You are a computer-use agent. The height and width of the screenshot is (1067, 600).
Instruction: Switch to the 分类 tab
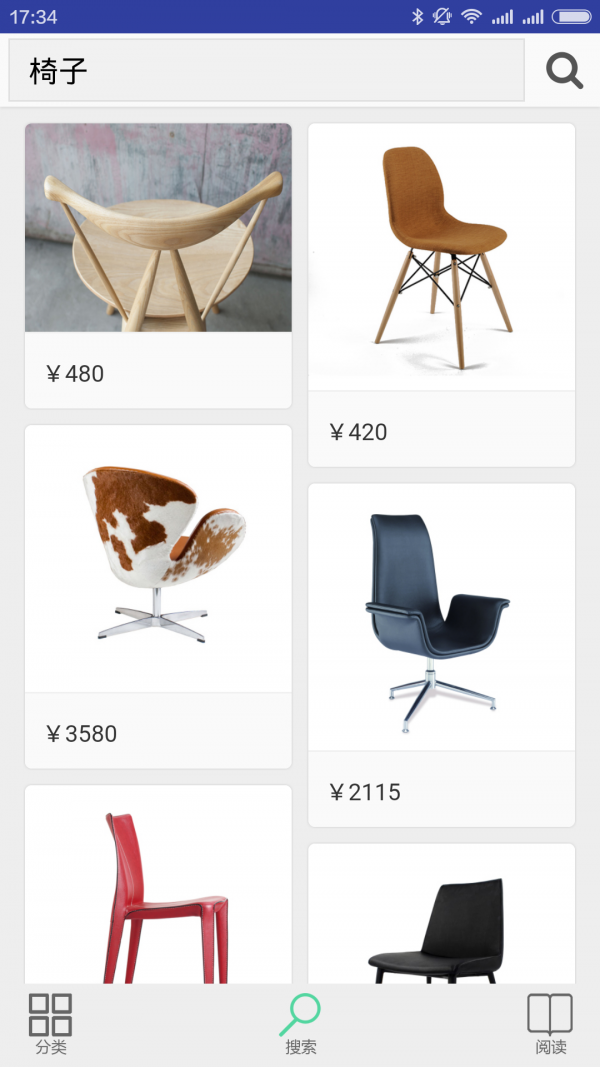[50, 1025]
